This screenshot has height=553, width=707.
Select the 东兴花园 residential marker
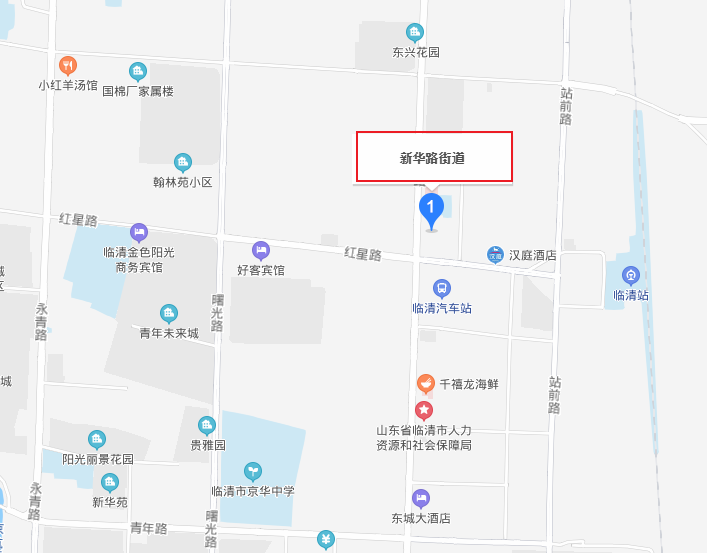click(x=414, y=32)
